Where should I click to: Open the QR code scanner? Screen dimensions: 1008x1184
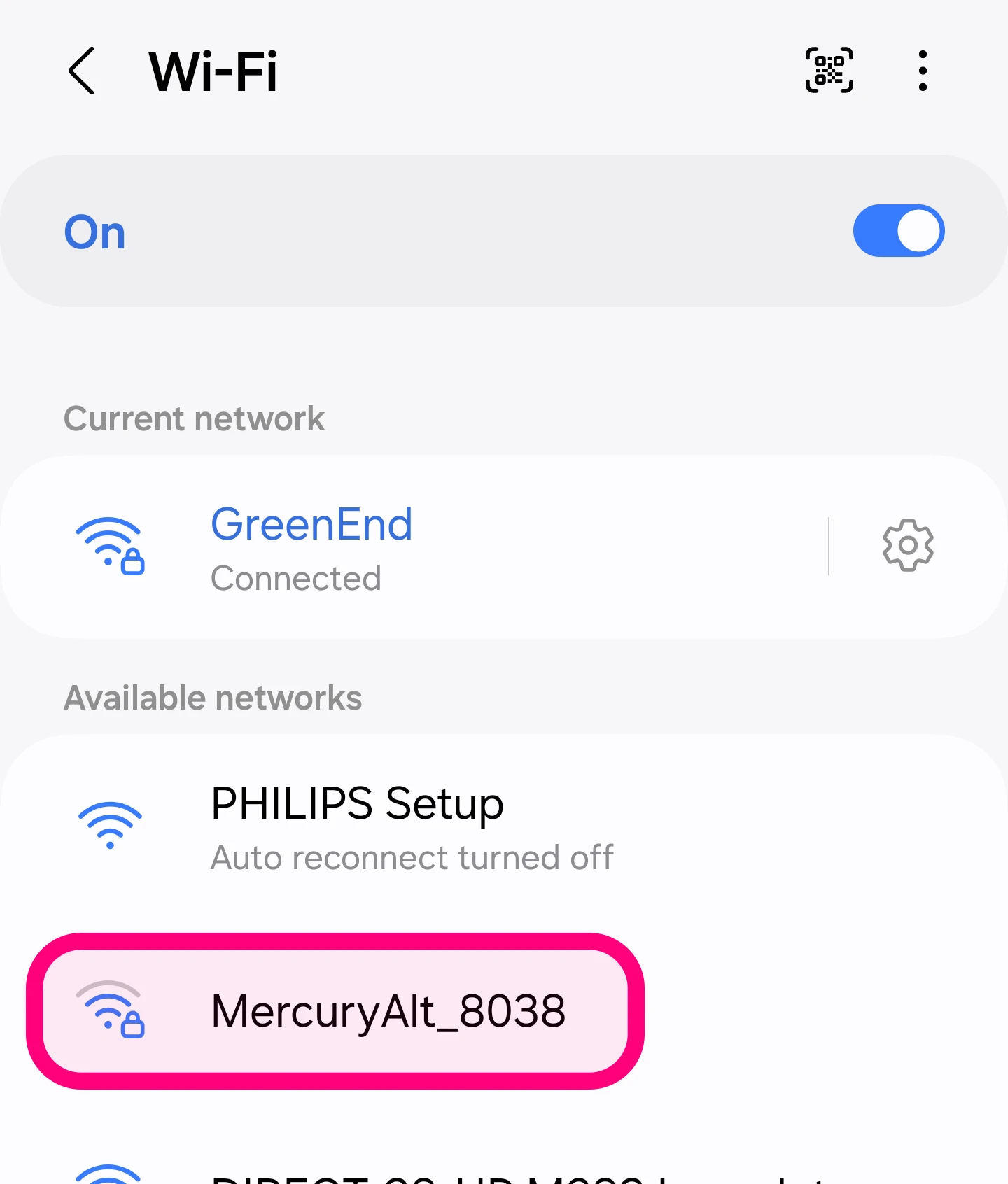[x=829, y=71]
